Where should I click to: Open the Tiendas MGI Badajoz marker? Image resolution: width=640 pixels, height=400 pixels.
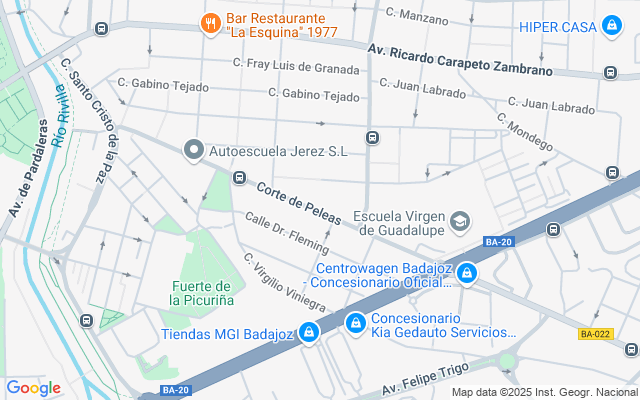[x=310, y=332]
